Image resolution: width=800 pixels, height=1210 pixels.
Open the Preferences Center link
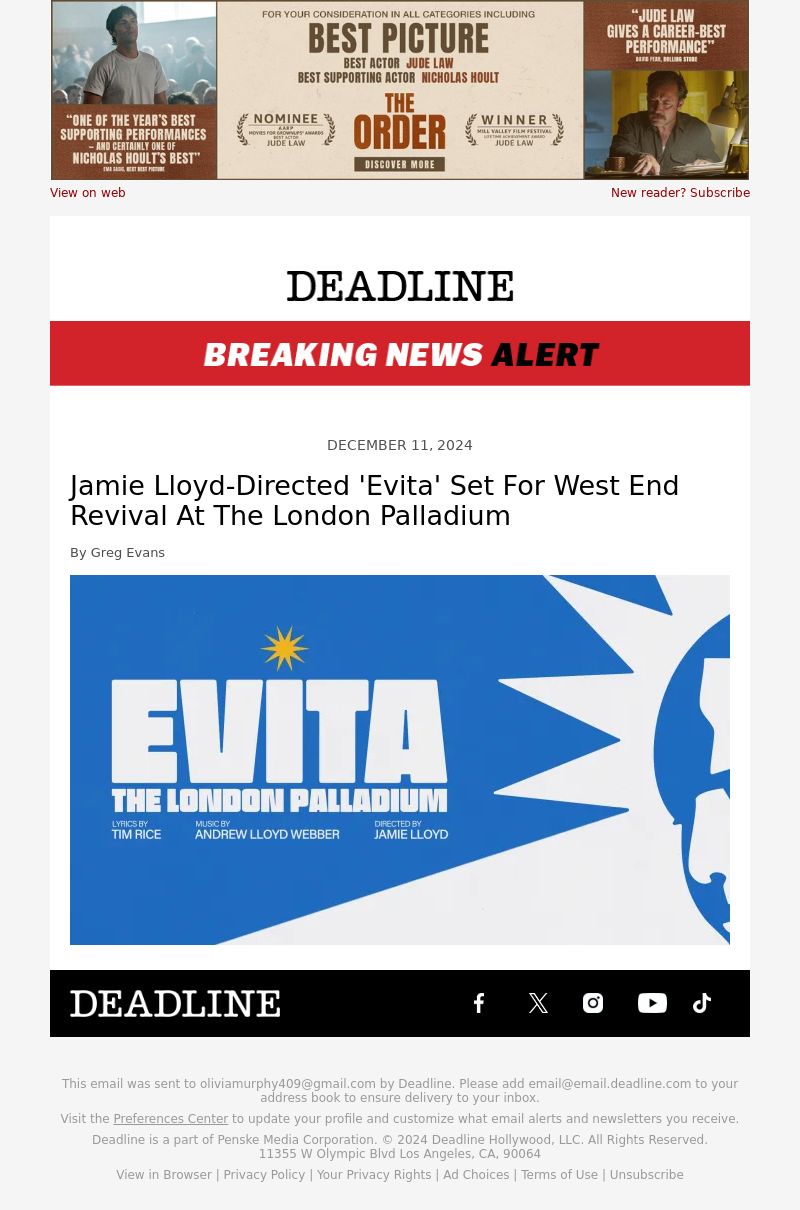coord(170,1119)
